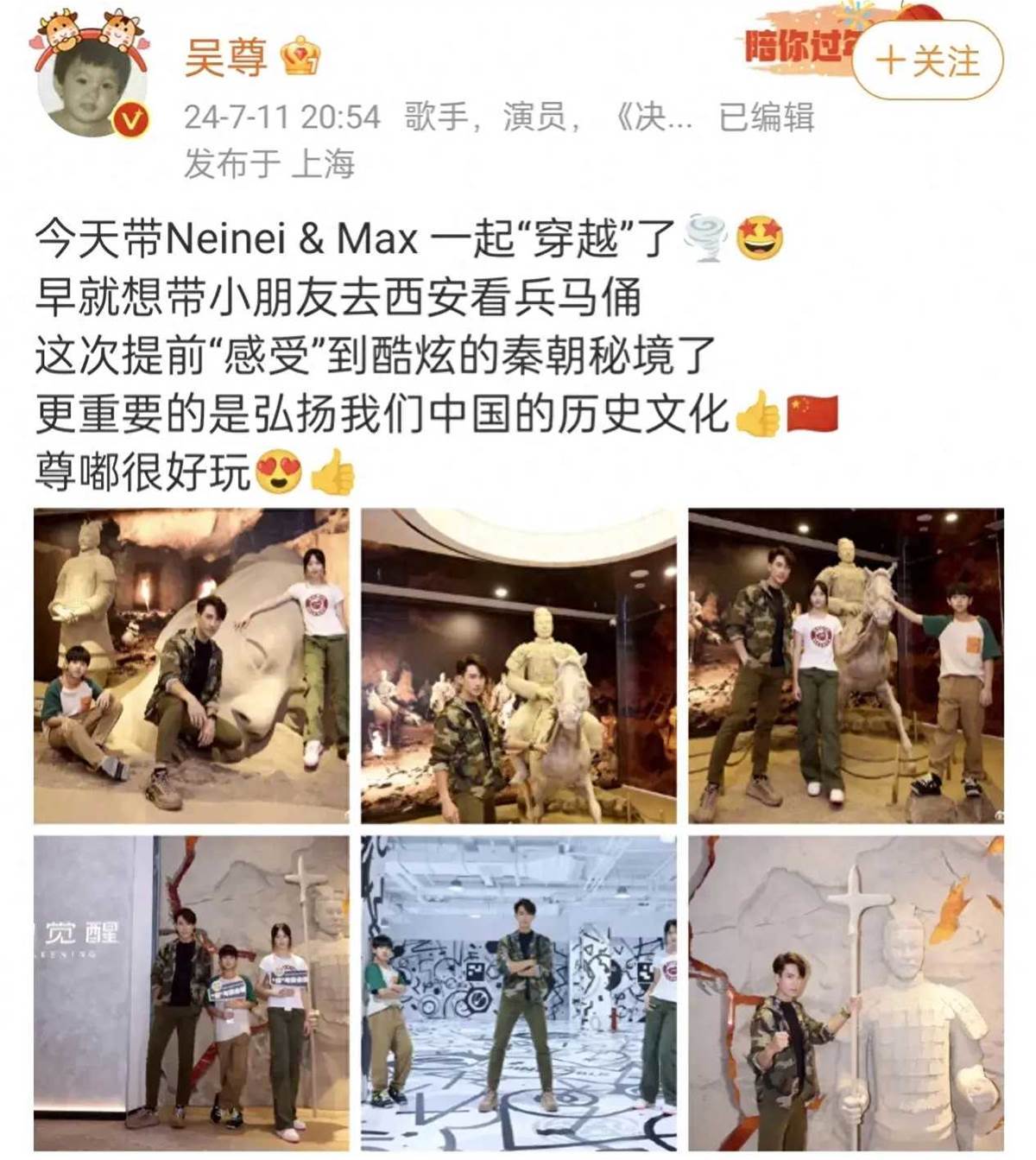Follow 吴尊 with the 关注 button
1036x1160 pixels.
928,62
